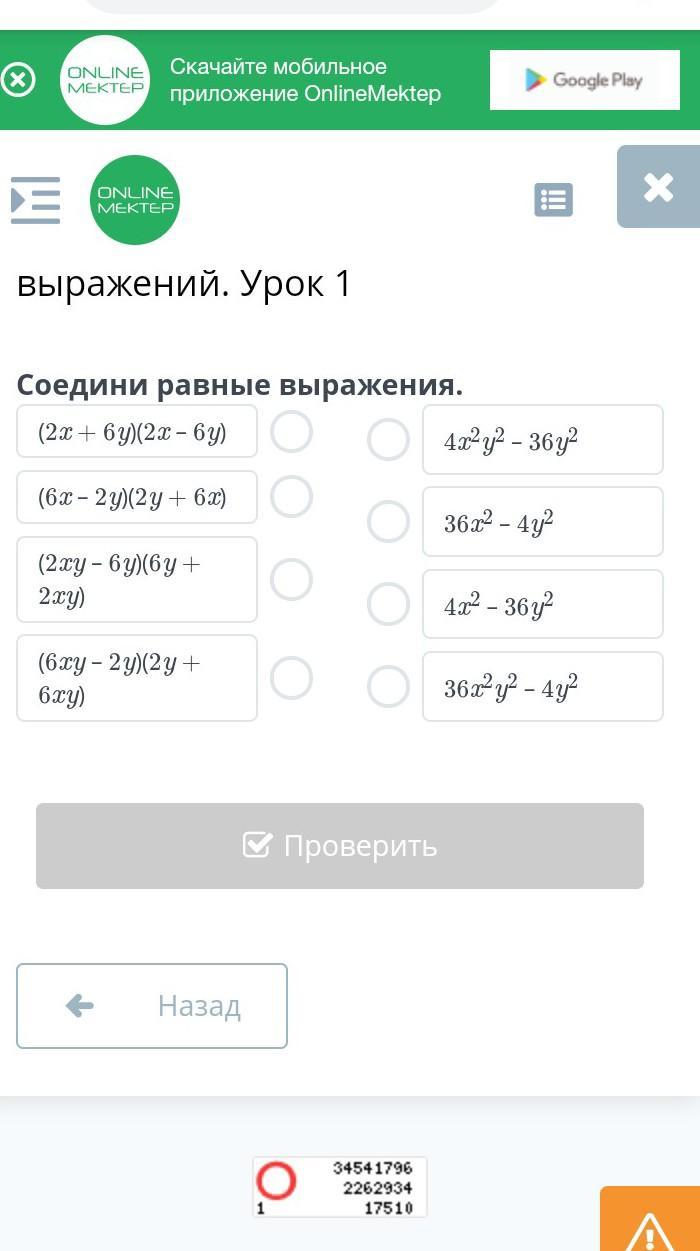
Task: Open the side menu with the arrow-lines icon
Action: [36, 200]
